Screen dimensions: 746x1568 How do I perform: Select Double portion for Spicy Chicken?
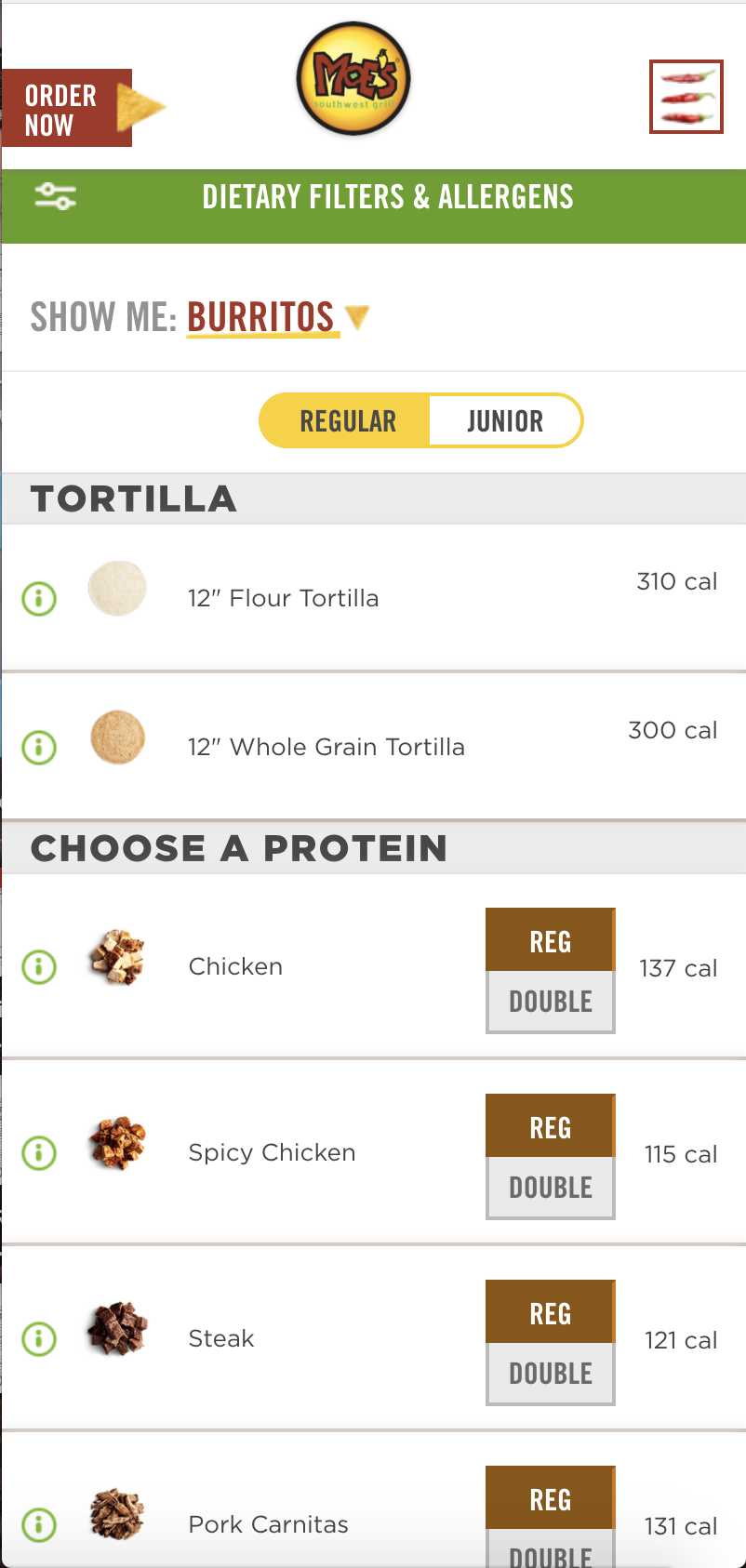coord(550,1188)
